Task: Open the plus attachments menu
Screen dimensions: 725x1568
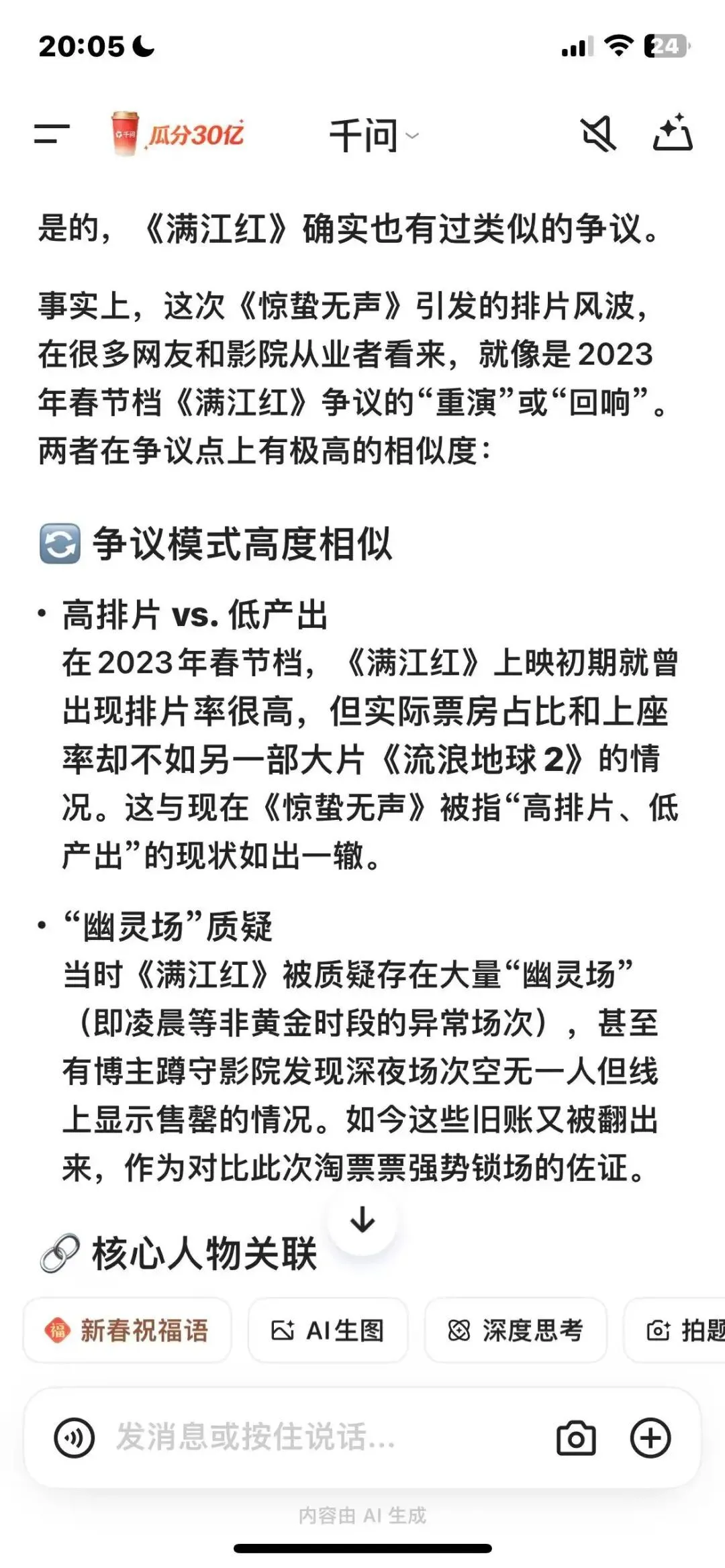Action: click(x=650, y=1438)
